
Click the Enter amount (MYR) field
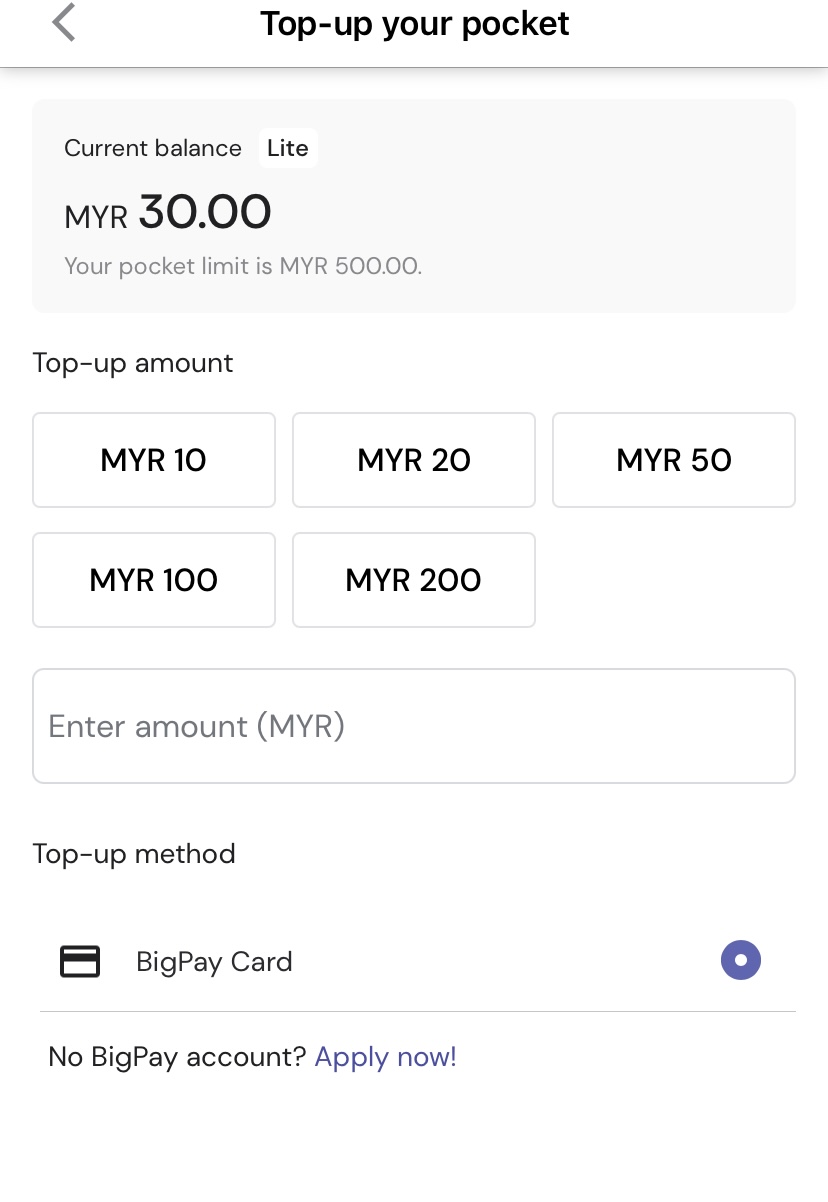(413, 726)
